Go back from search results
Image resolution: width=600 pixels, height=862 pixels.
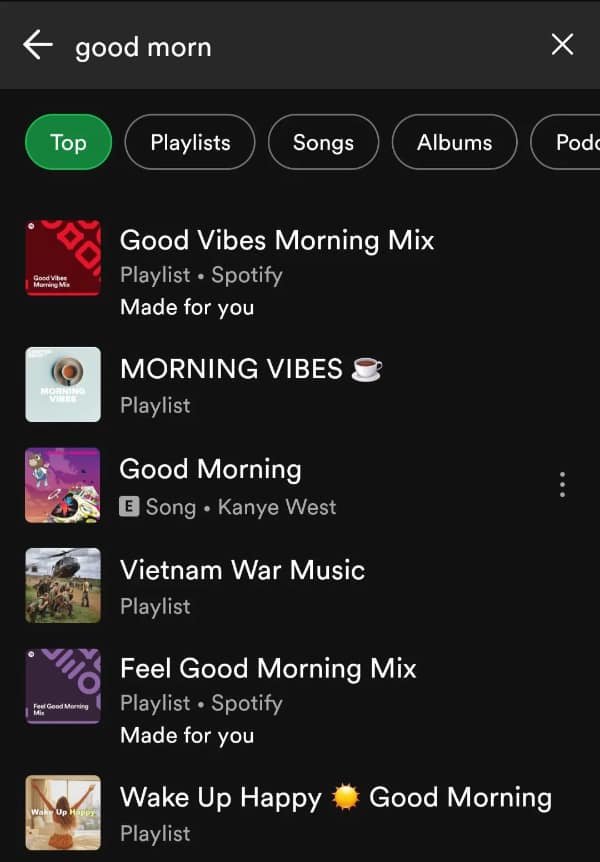click(38, 45)
